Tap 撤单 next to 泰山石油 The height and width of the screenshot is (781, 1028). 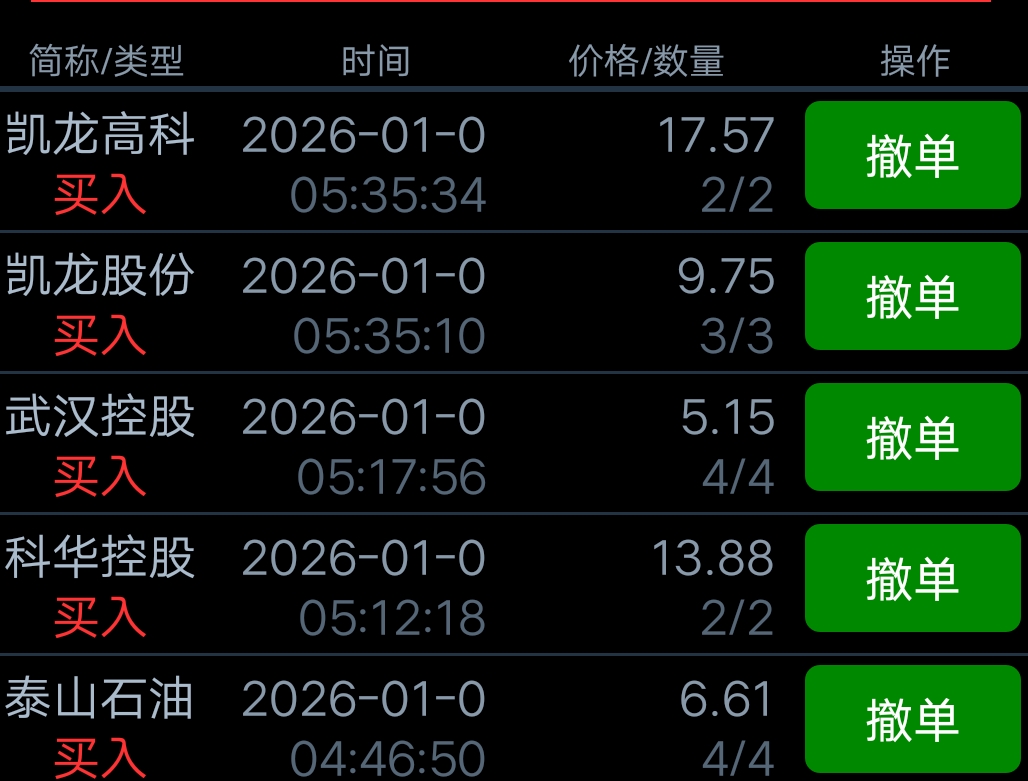click(x=912, y=720)
